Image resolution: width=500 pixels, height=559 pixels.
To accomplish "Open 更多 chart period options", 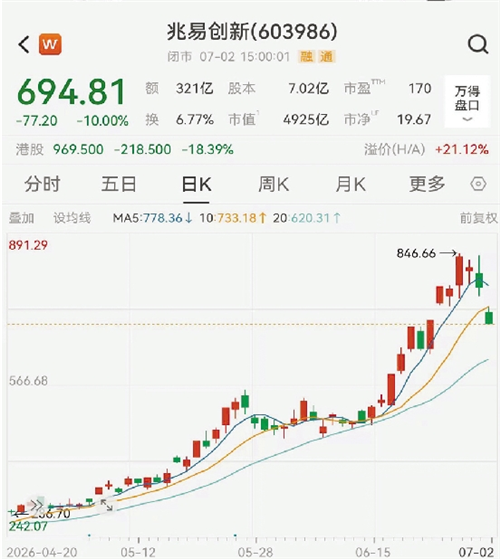I will tap(427, 184).
